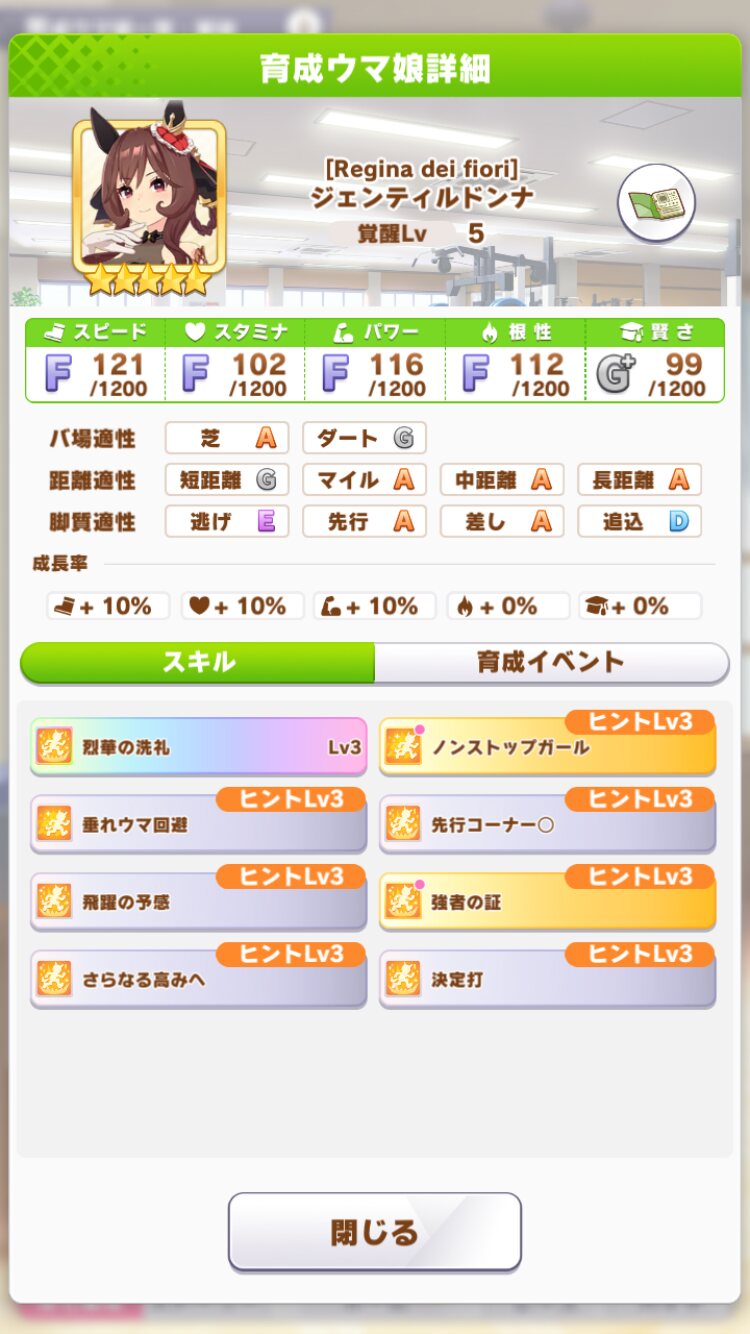Switch to the 育成イベント tab

click(x=551, y=662)
